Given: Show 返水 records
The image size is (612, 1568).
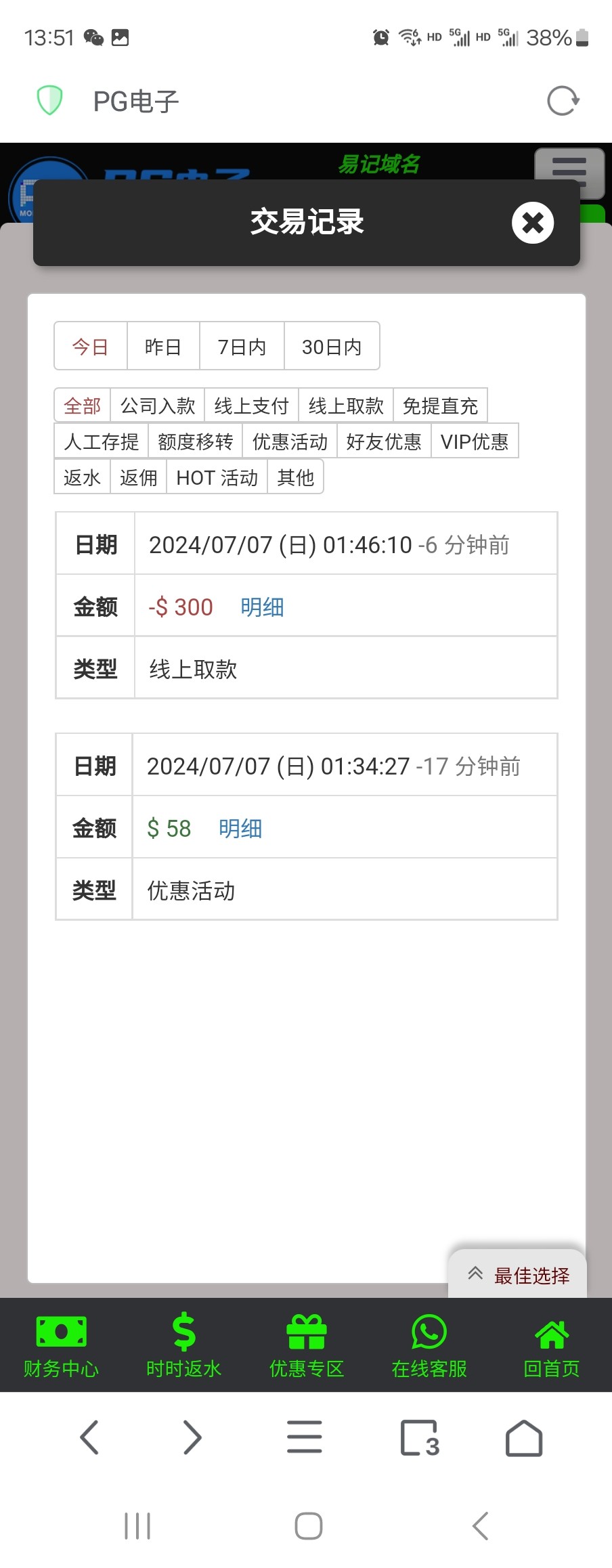Looking at the screenshot, I should point(82,477).
